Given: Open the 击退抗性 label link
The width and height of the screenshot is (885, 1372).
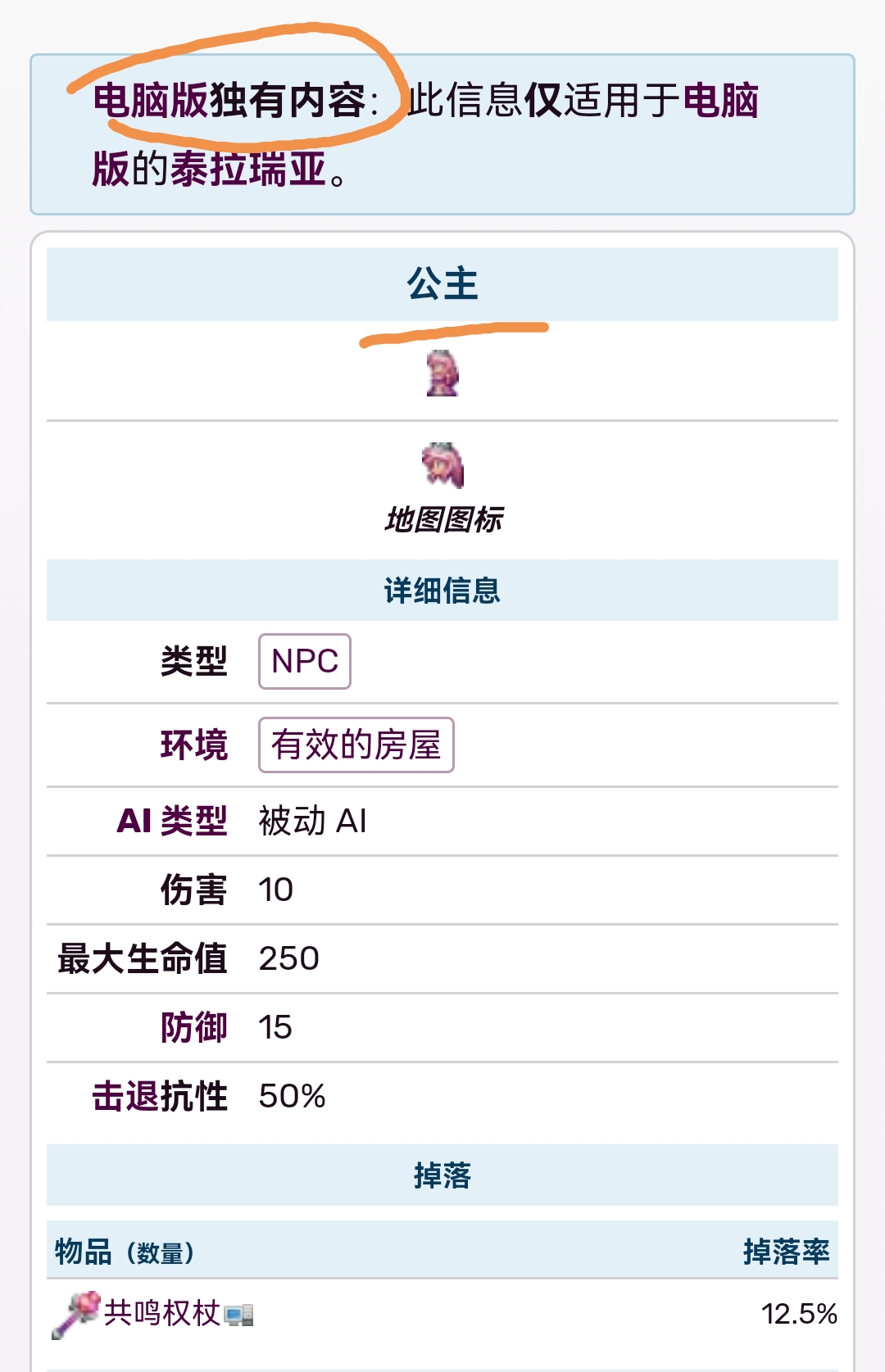Looking at the screenshot, I should click(x=160, y=1096).
